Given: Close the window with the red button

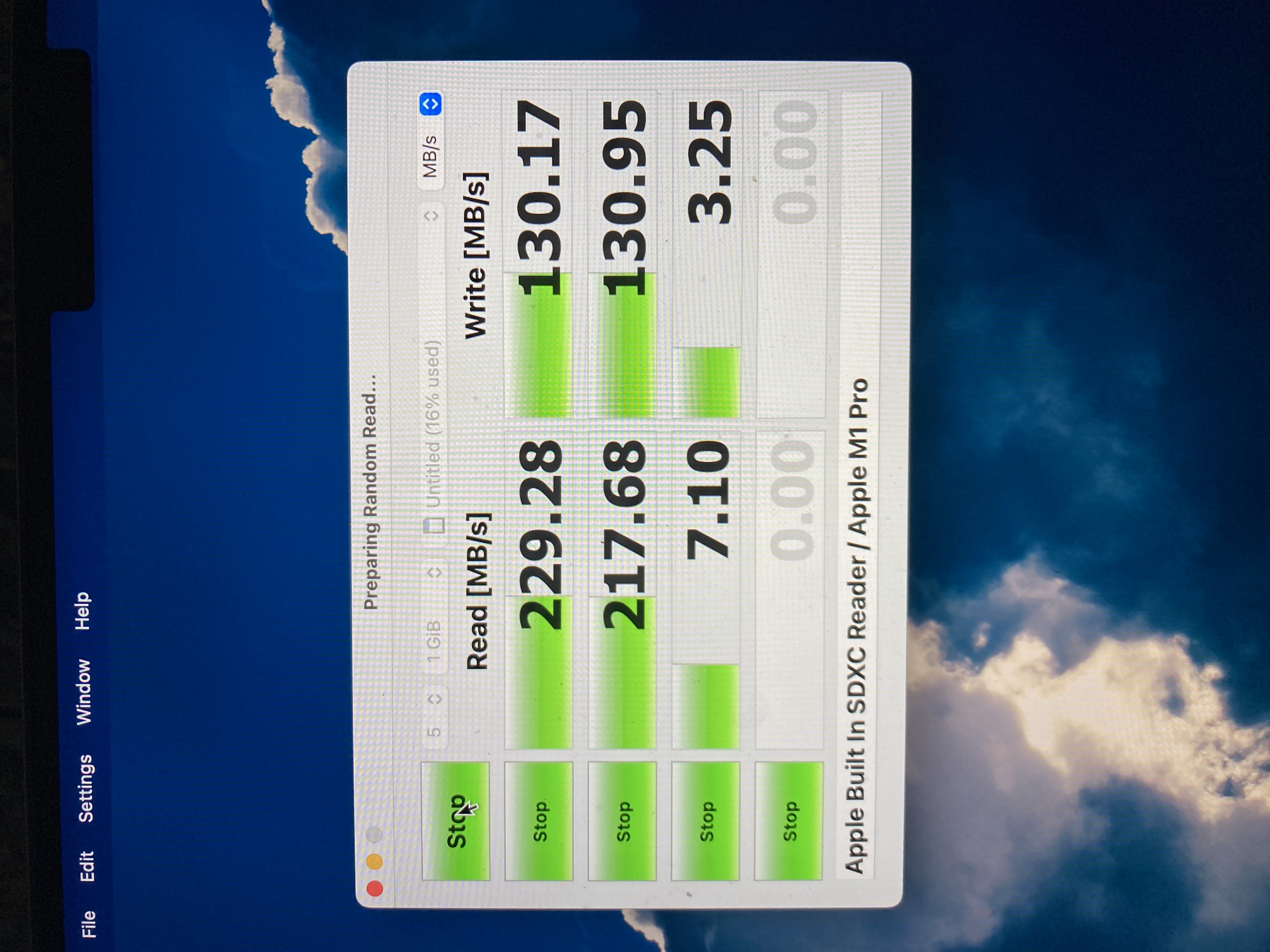Looking at the screenshot, I should pos(374,888).
